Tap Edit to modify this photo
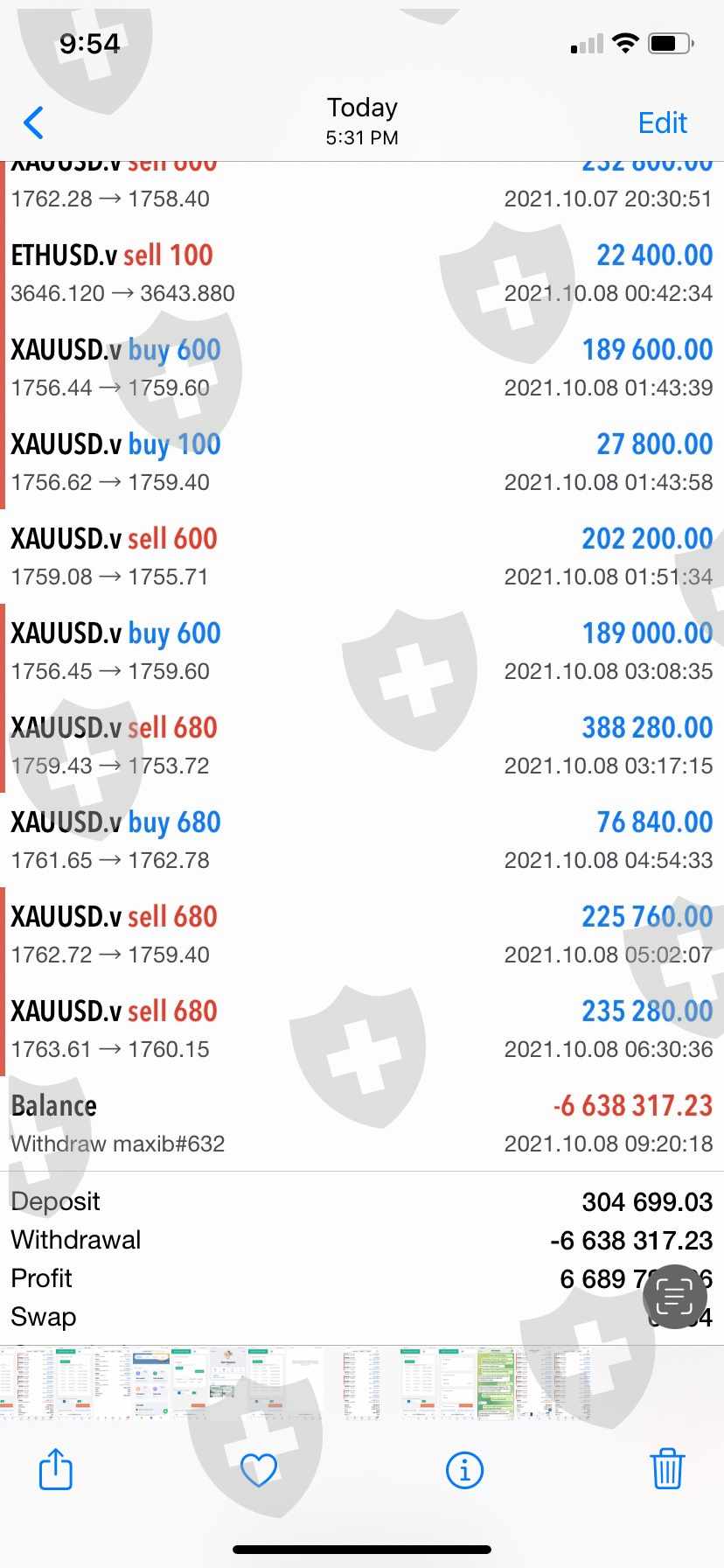This screenshot has width=724, height=1568. coord(662,123)
